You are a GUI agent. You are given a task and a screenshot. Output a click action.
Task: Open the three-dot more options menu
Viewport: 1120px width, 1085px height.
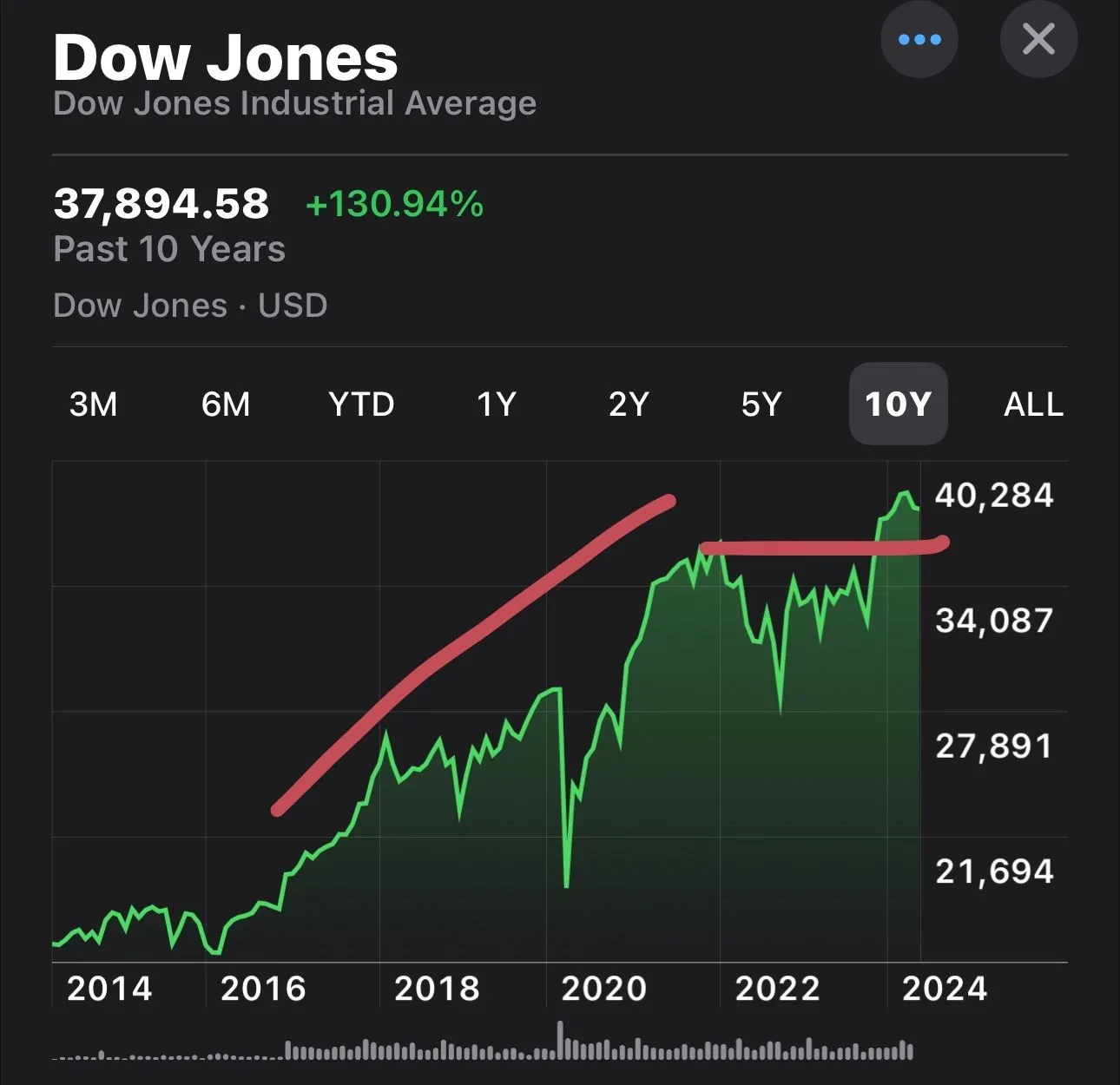click(x=919, y=40)
